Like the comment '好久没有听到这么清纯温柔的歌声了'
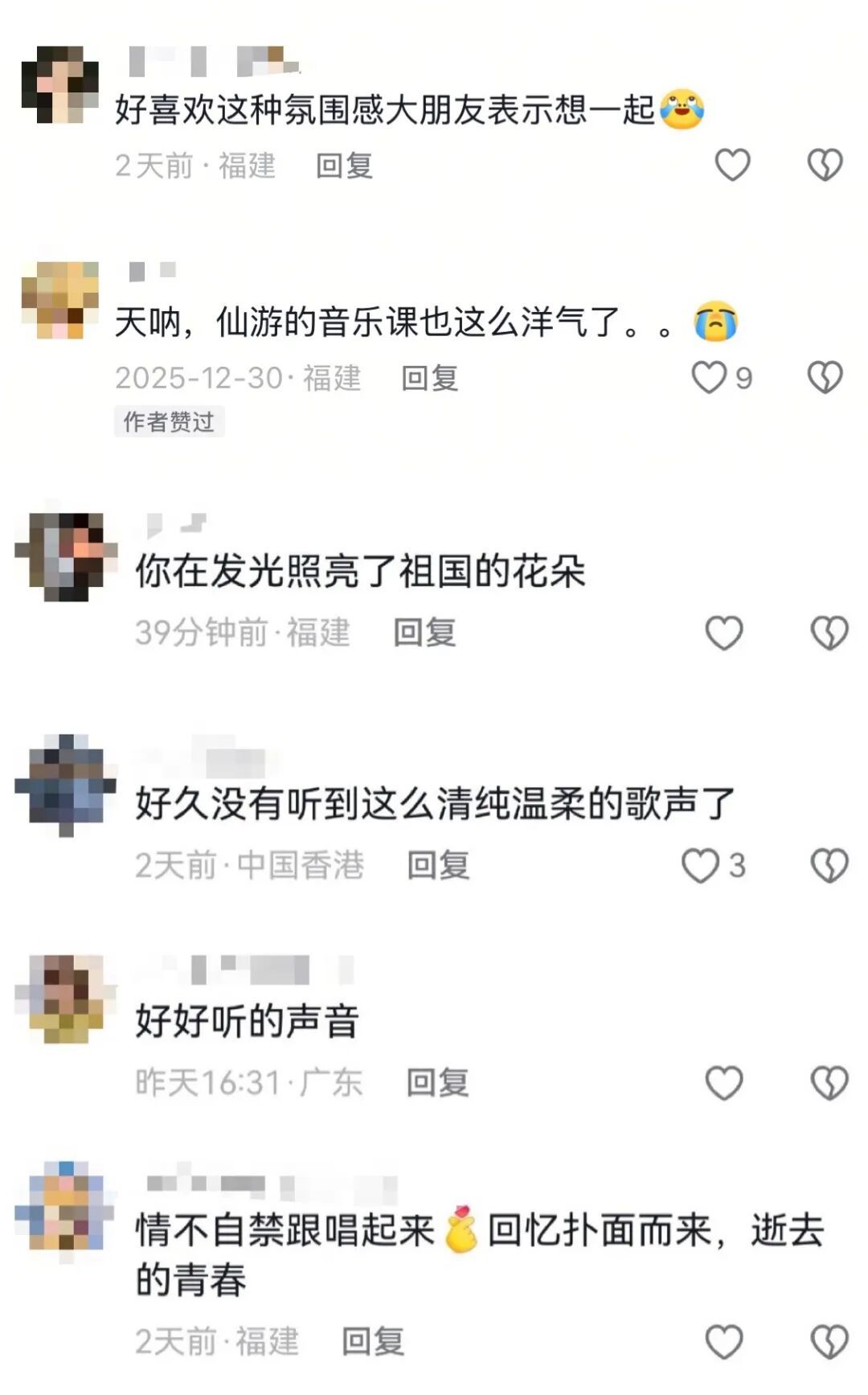 tap(699, 866)
